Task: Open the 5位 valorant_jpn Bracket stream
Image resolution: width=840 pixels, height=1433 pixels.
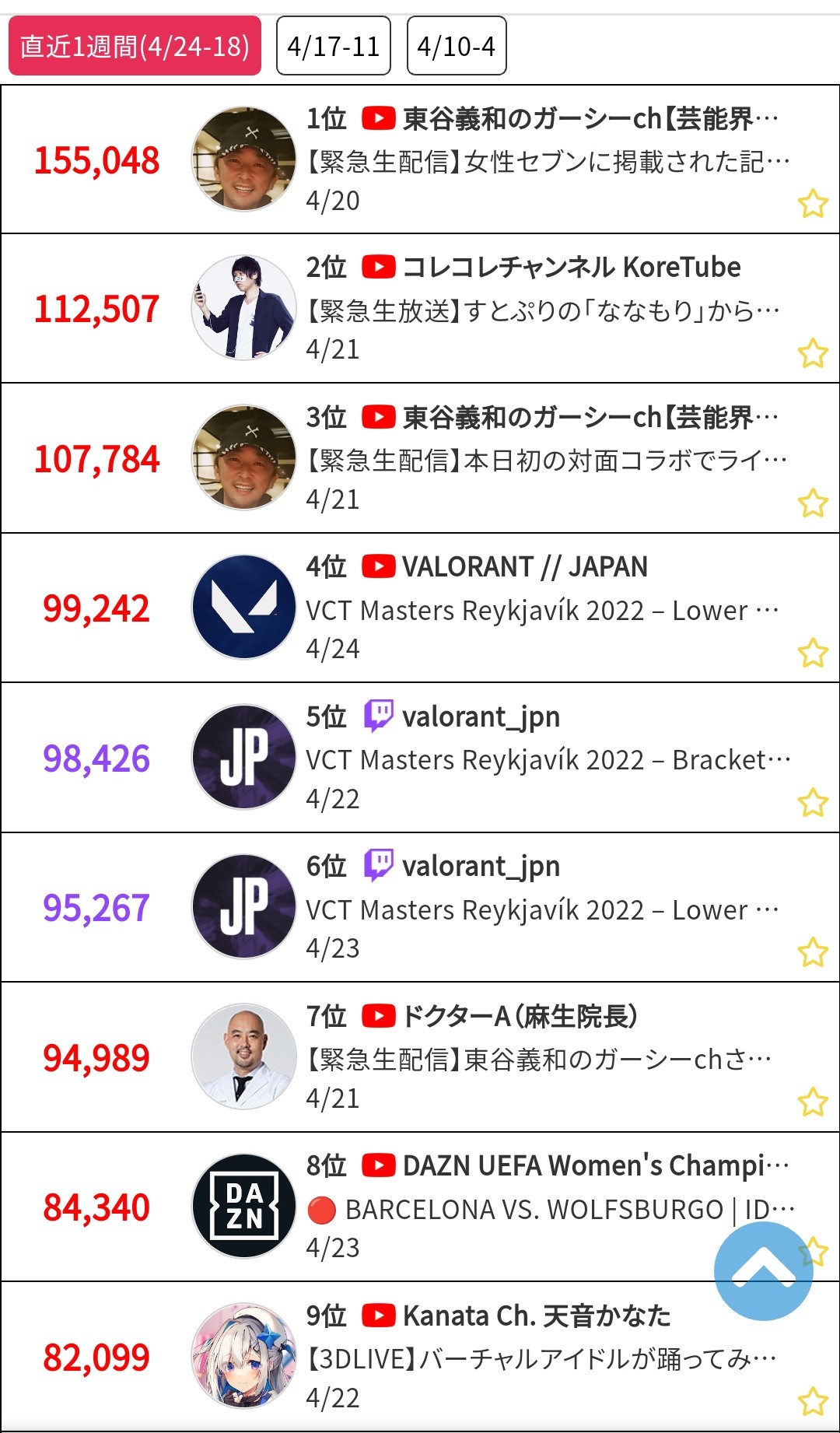Action: click(x=544, y=759)
